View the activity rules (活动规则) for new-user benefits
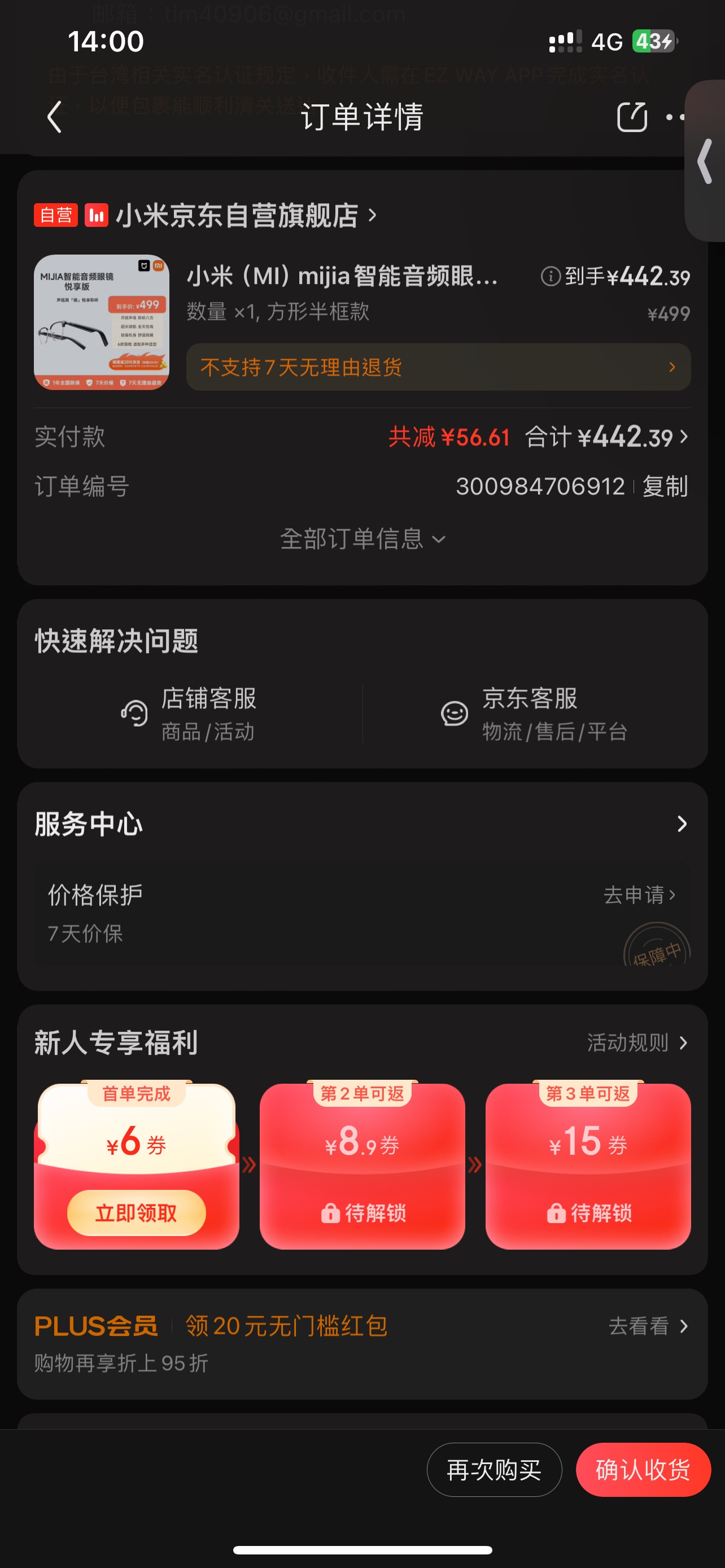 point(637,1043)
